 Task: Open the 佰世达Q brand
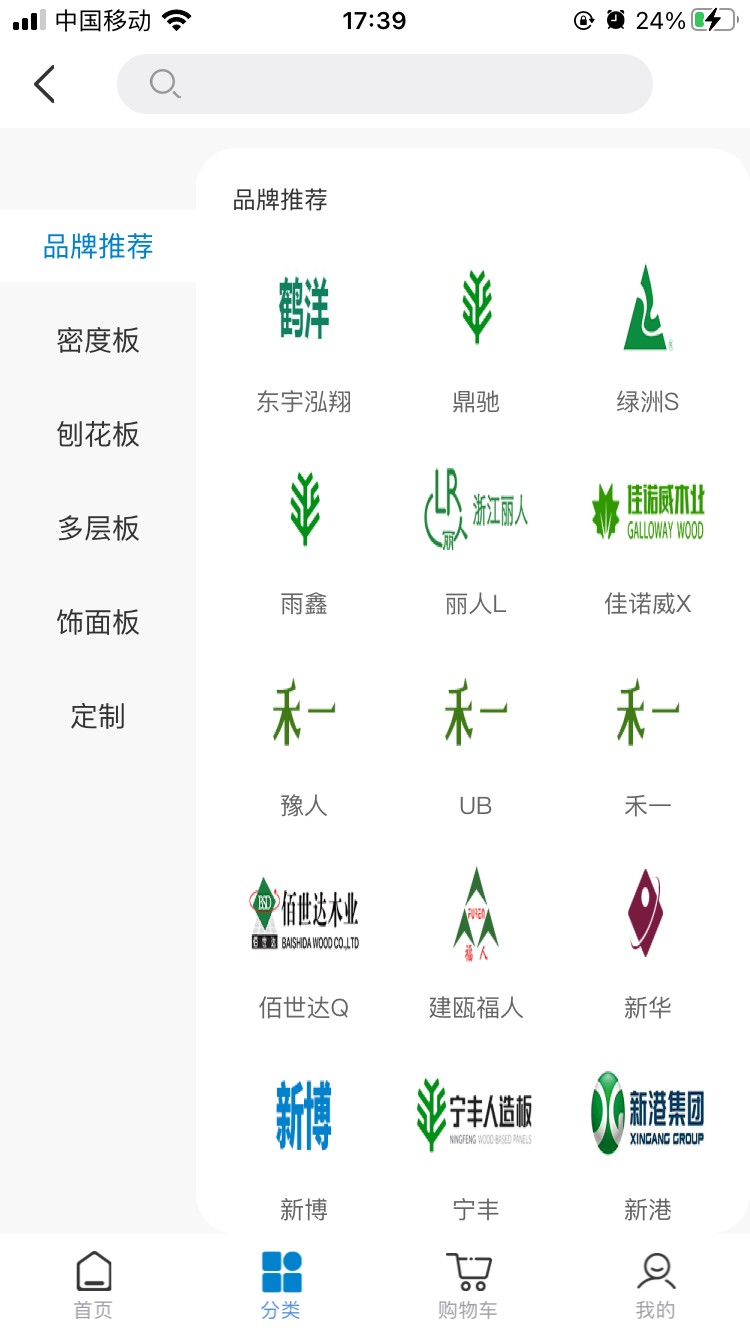click(304, 941)
